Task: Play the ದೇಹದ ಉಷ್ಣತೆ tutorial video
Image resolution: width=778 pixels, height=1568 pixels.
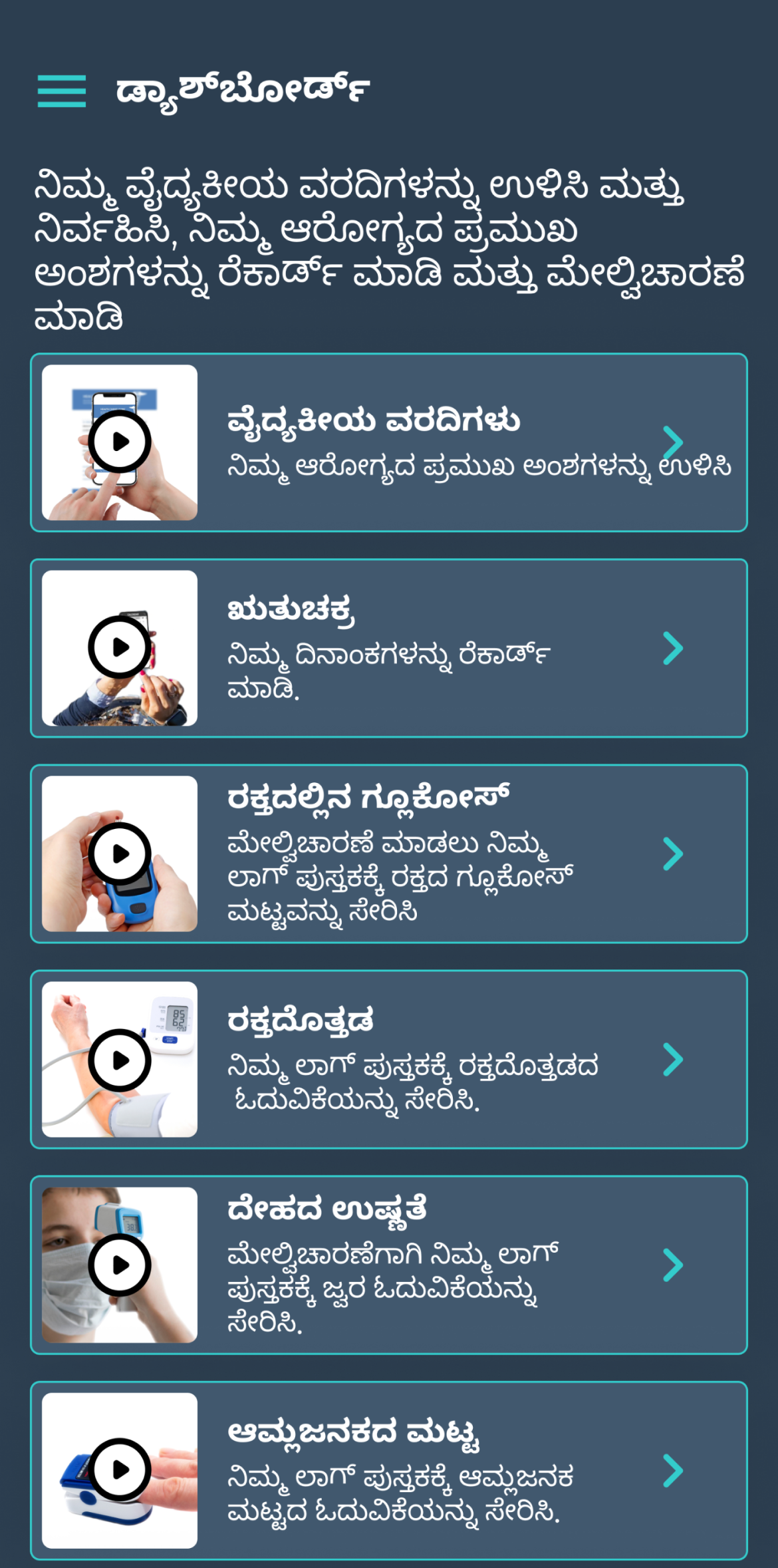Action: 120,1265
